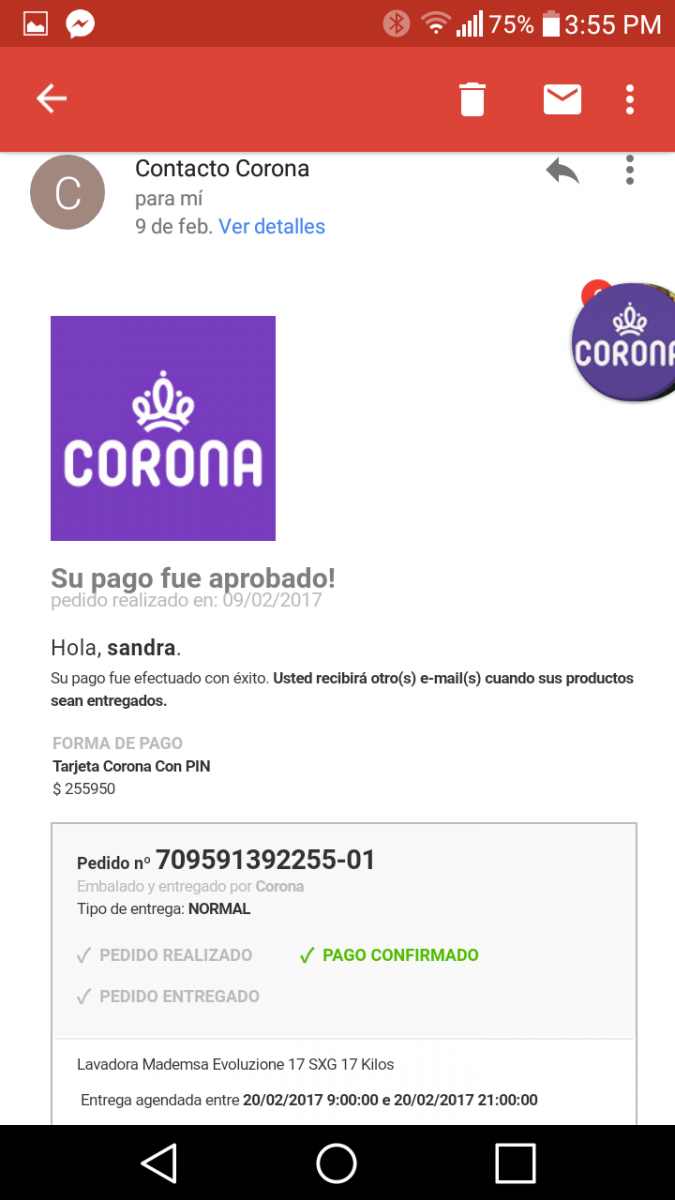The height and width of the screenshot is (1200, 675).
Task: Open recent apps from navigation bar
Action: tap(515, 1163)
